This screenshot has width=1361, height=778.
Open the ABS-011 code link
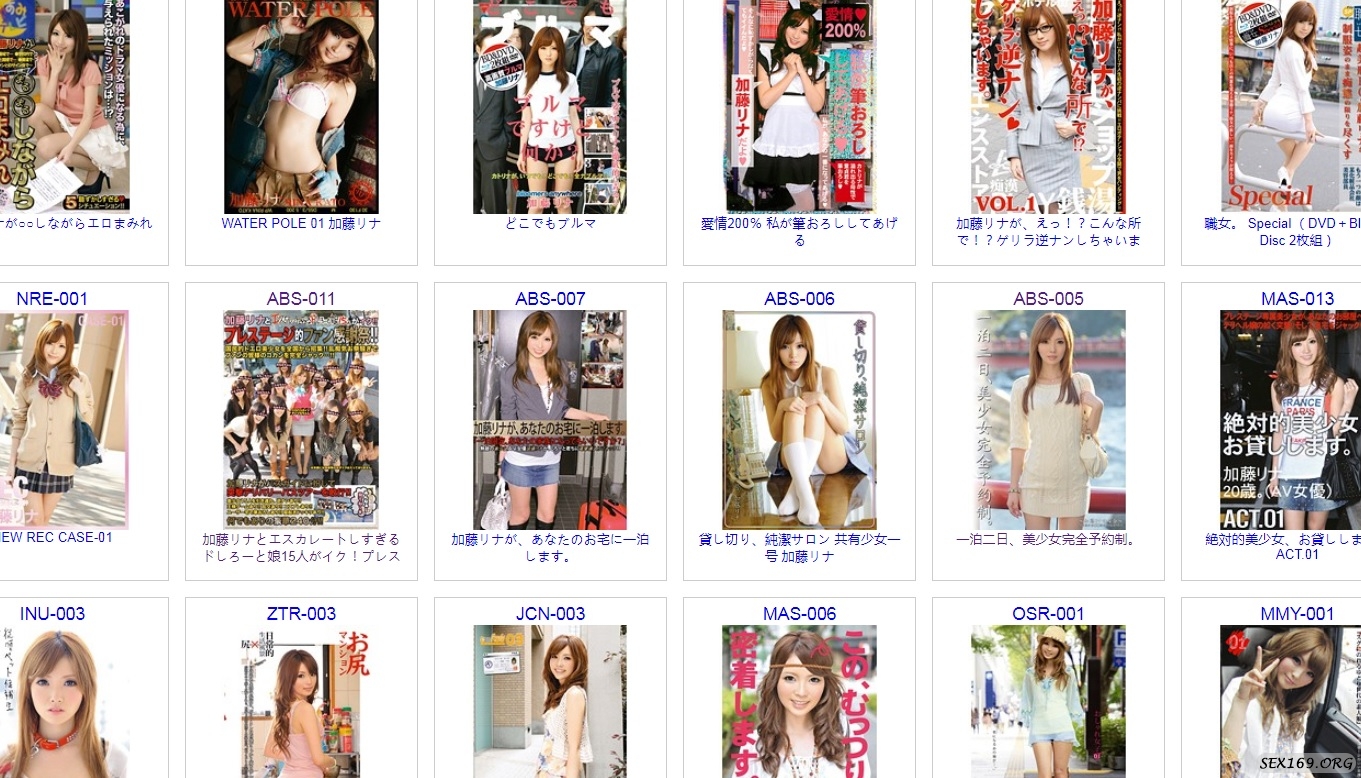tap(301, 298)
